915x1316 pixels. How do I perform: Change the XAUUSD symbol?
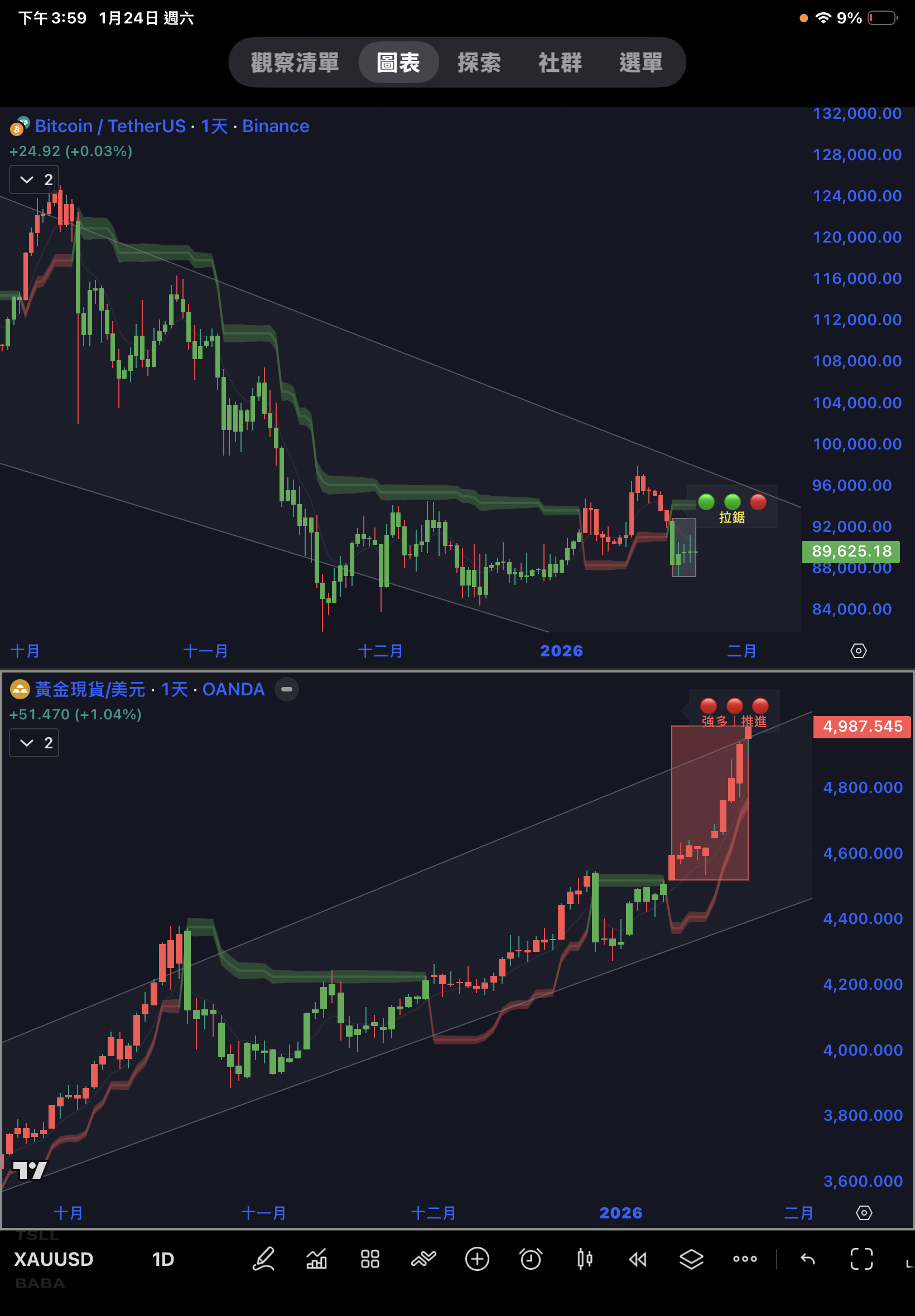point(54,1259)
